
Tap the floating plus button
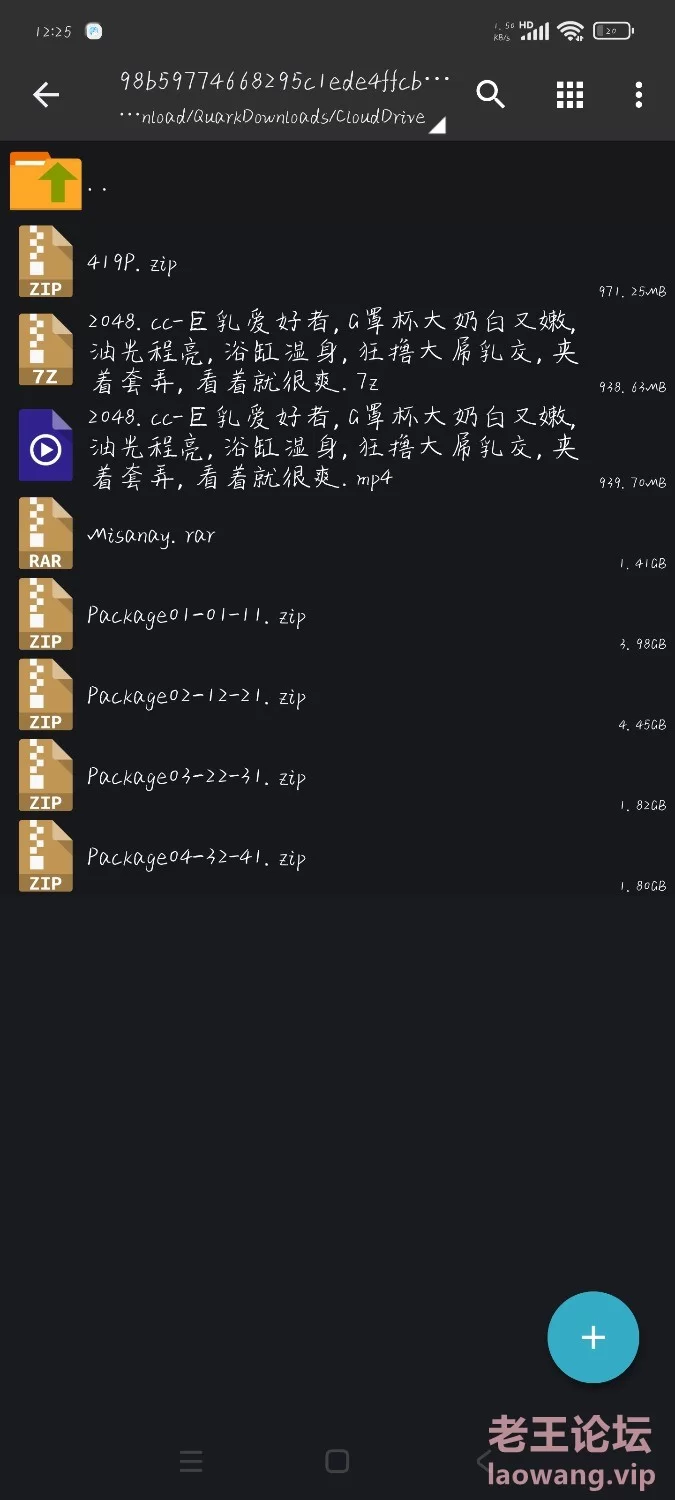point(593,1337)
